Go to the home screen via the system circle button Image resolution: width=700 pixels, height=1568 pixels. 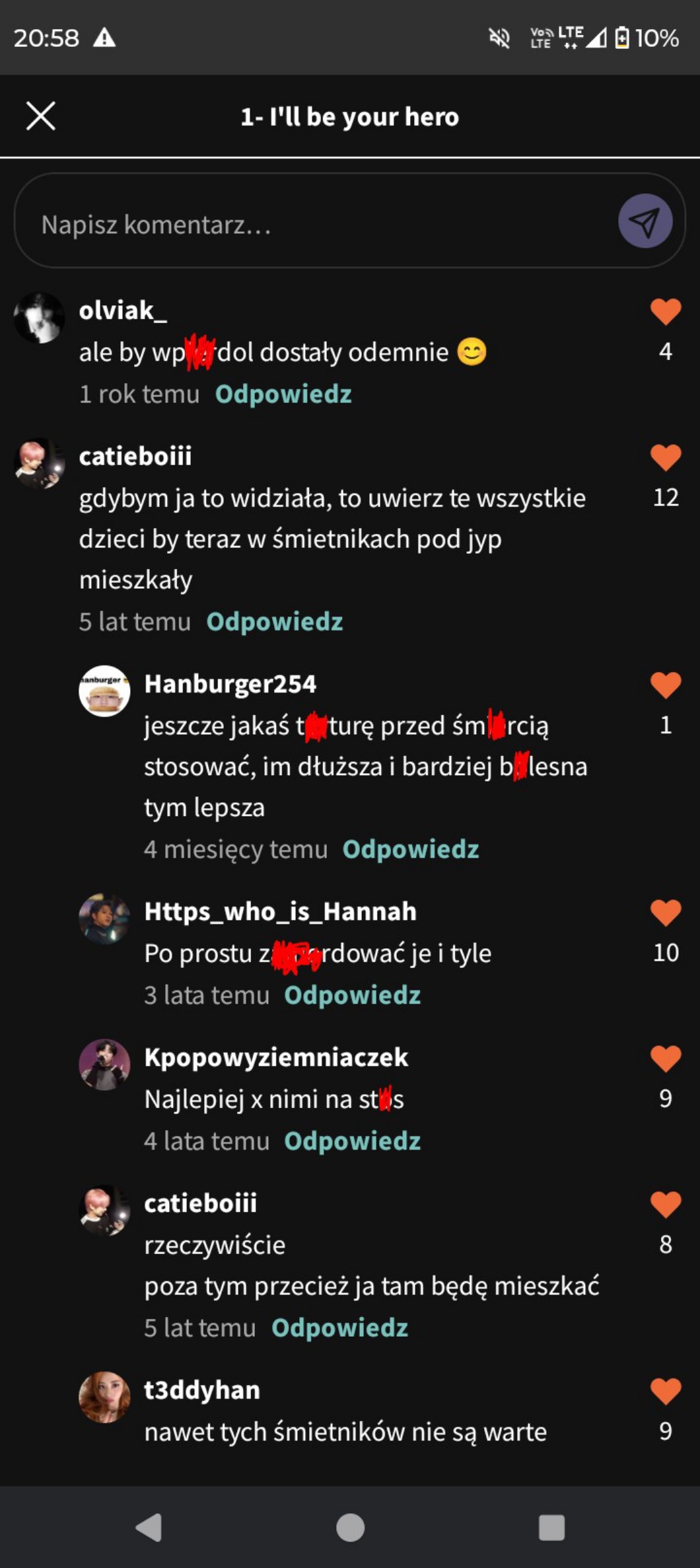pos(350,1528)
